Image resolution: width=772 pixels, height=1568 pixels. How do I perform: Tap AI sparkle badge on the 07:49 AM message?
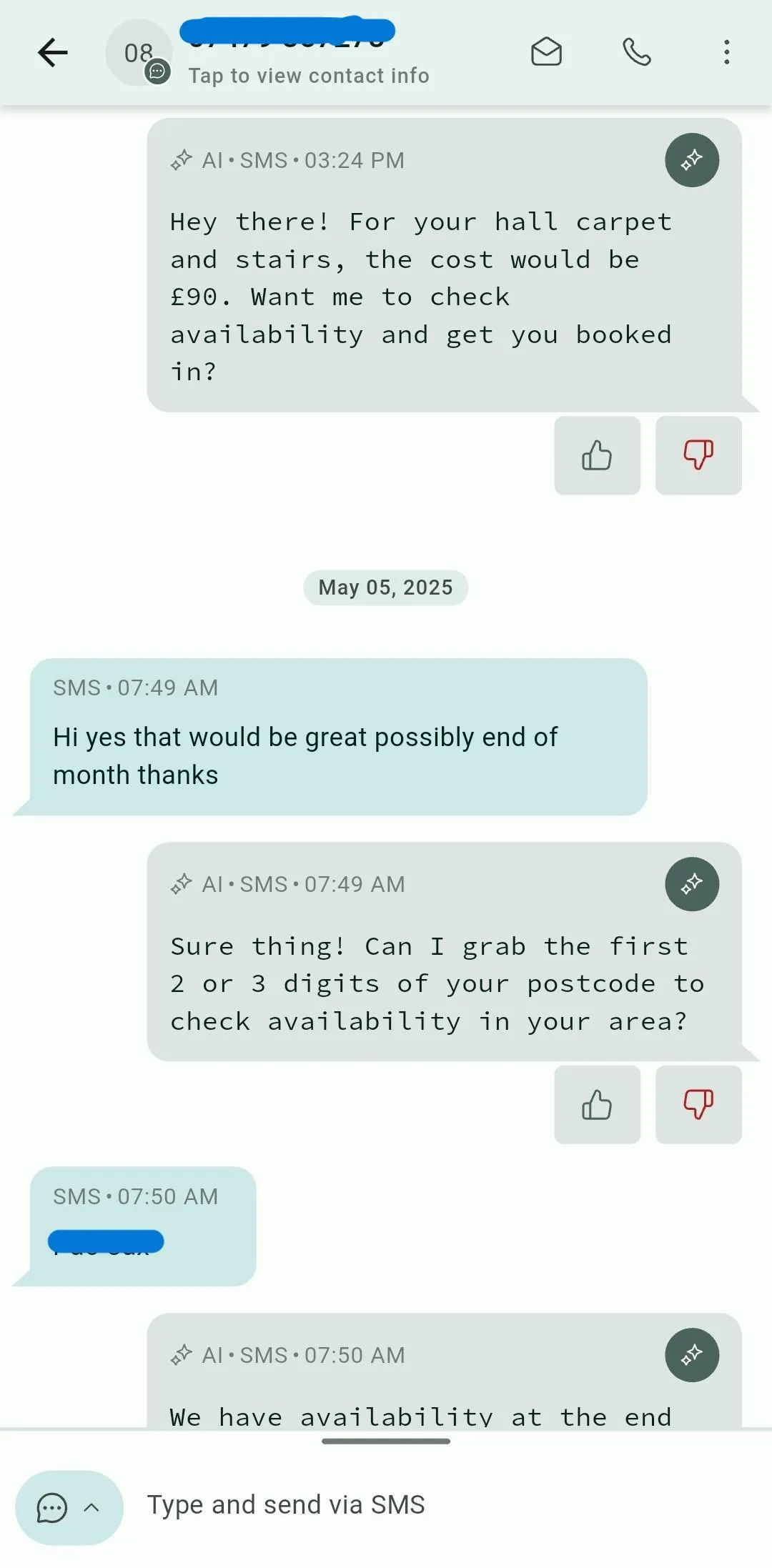691,884
